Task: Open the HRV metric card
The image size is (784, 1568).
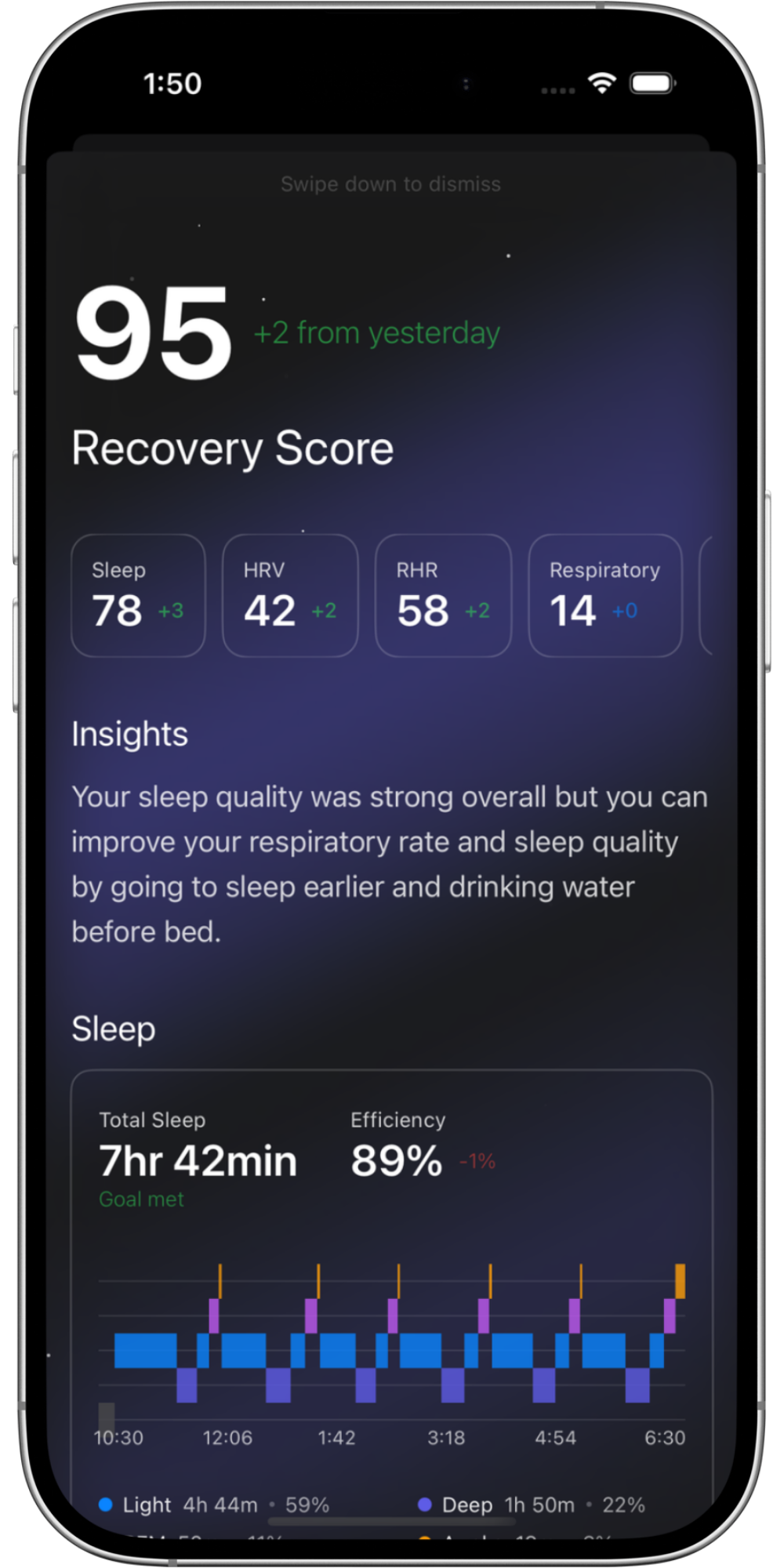Action: 290,595
